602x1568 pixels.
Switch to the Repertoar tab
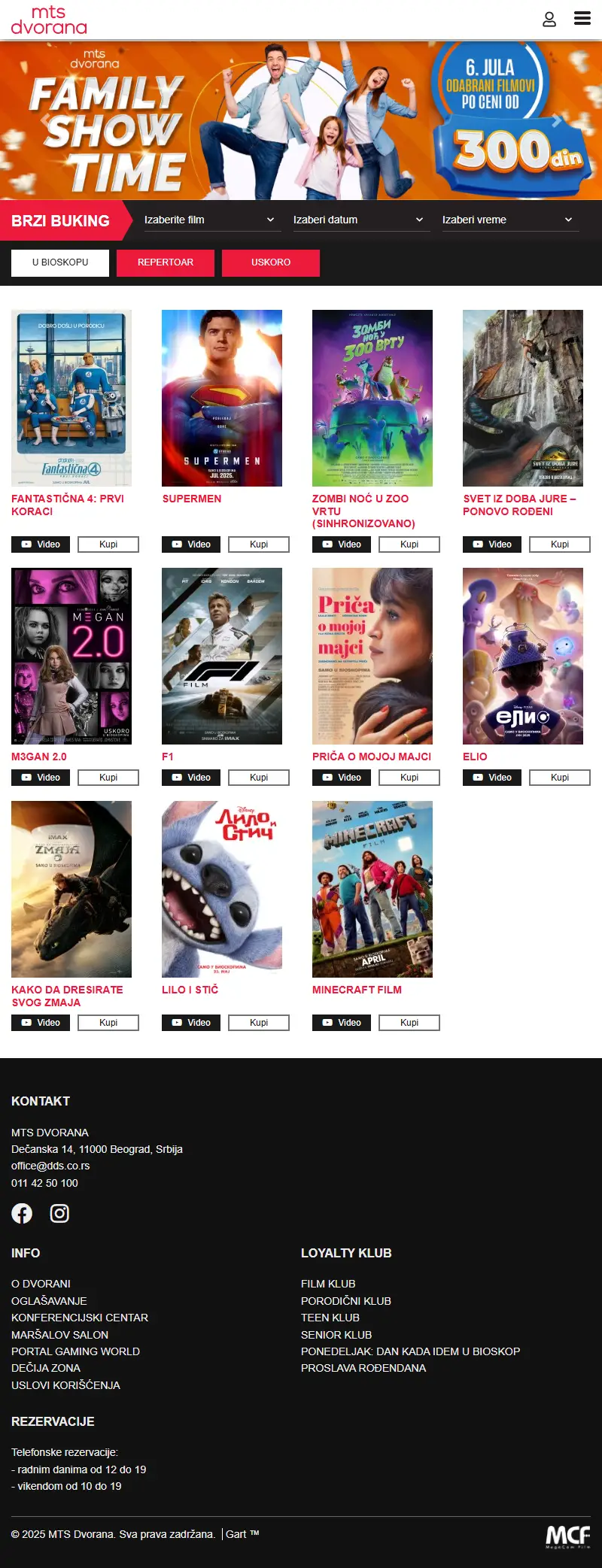(x=166, y=262)
